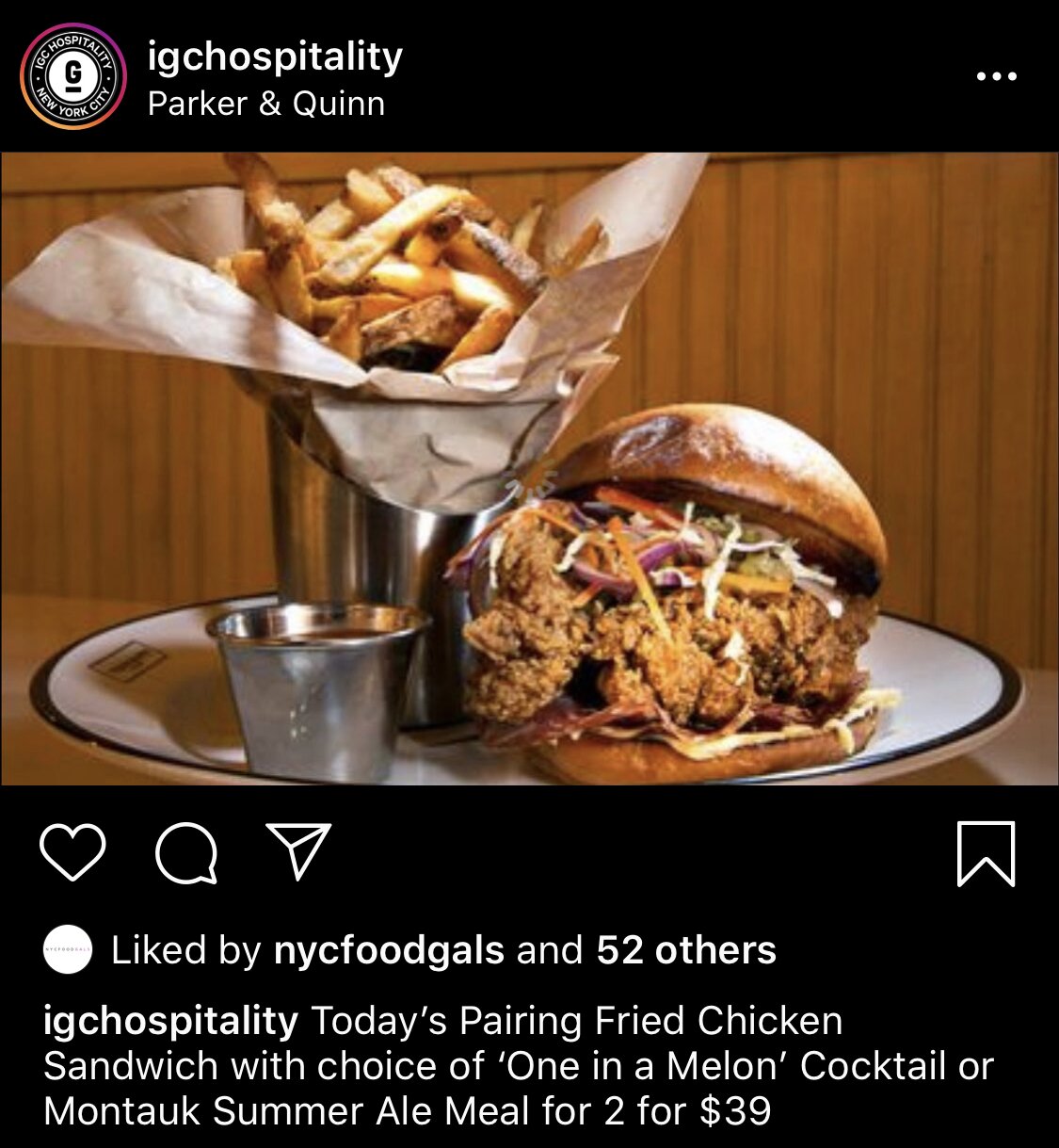Open comments with the speech bubble icon
Image resolution: width=1059 pixels, height=1148 pixels.
[186, 853]
